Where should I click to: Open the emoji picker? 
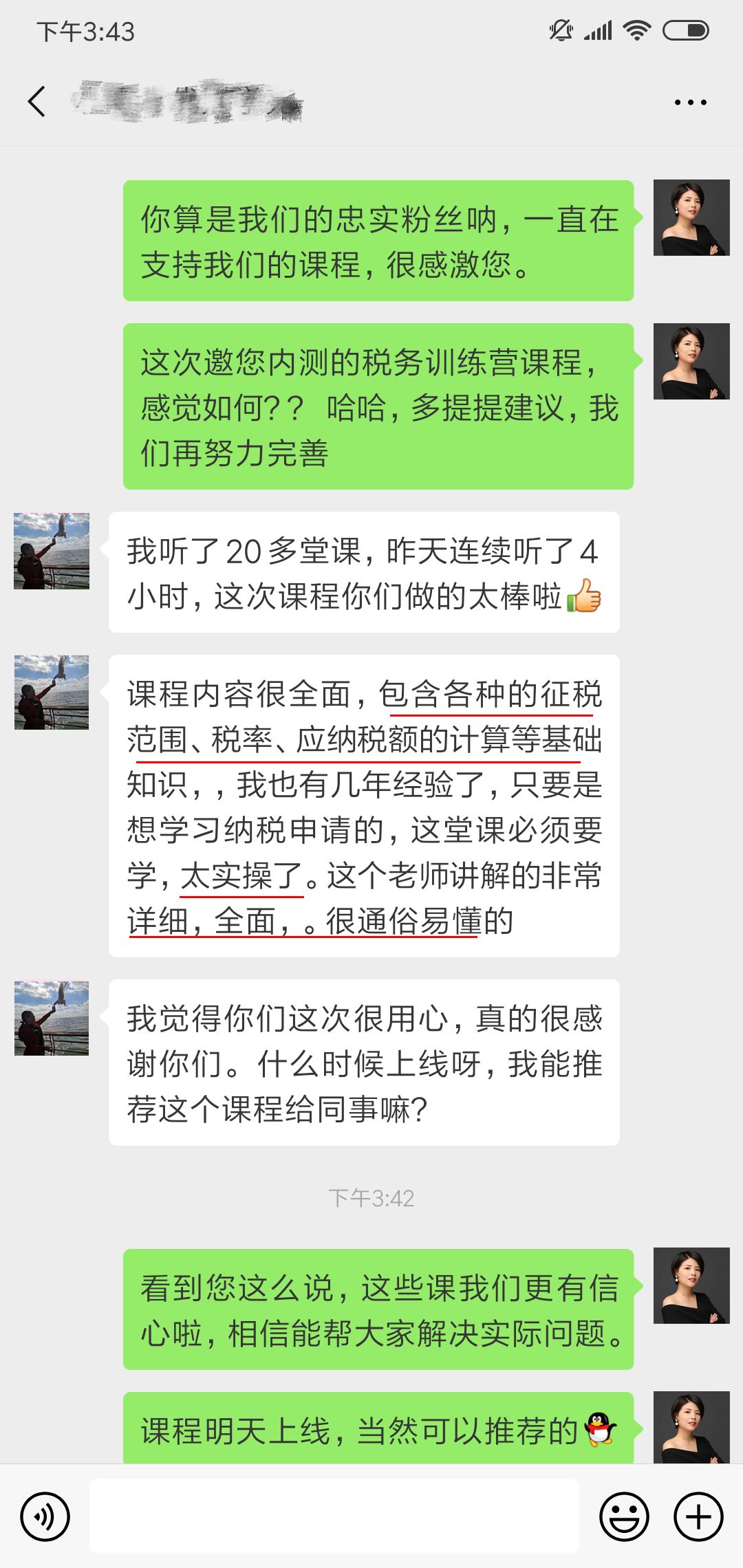624,1516
